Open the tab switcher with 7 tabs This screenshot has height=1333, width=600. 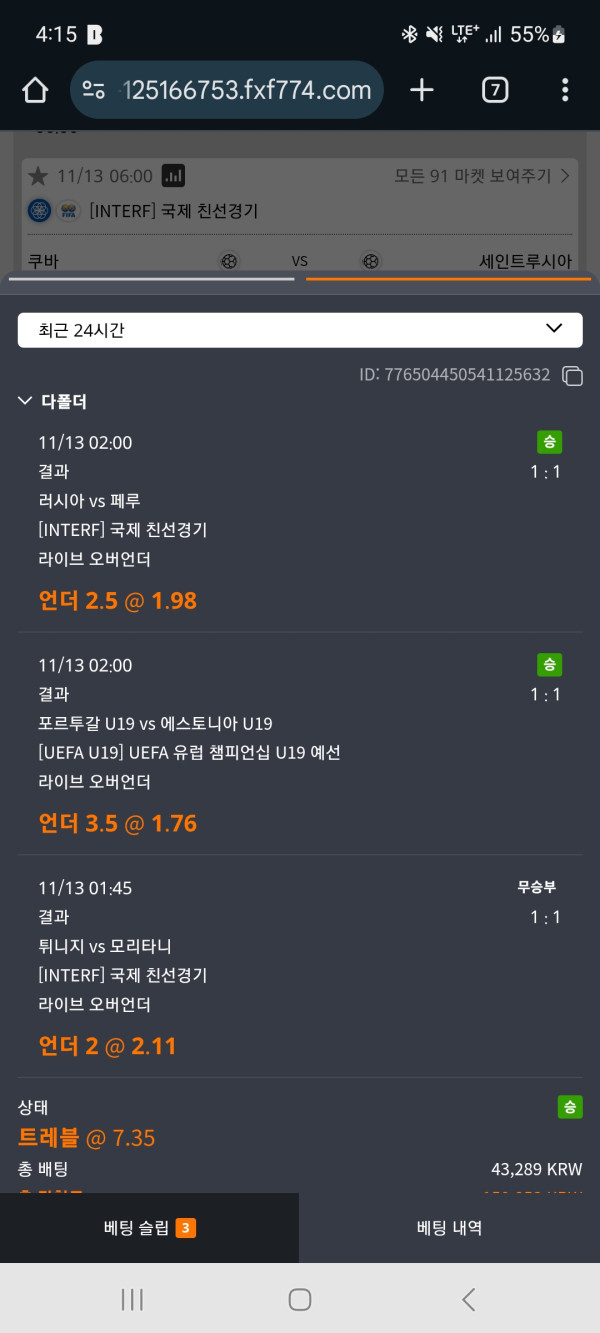click(x=495, y=90)
